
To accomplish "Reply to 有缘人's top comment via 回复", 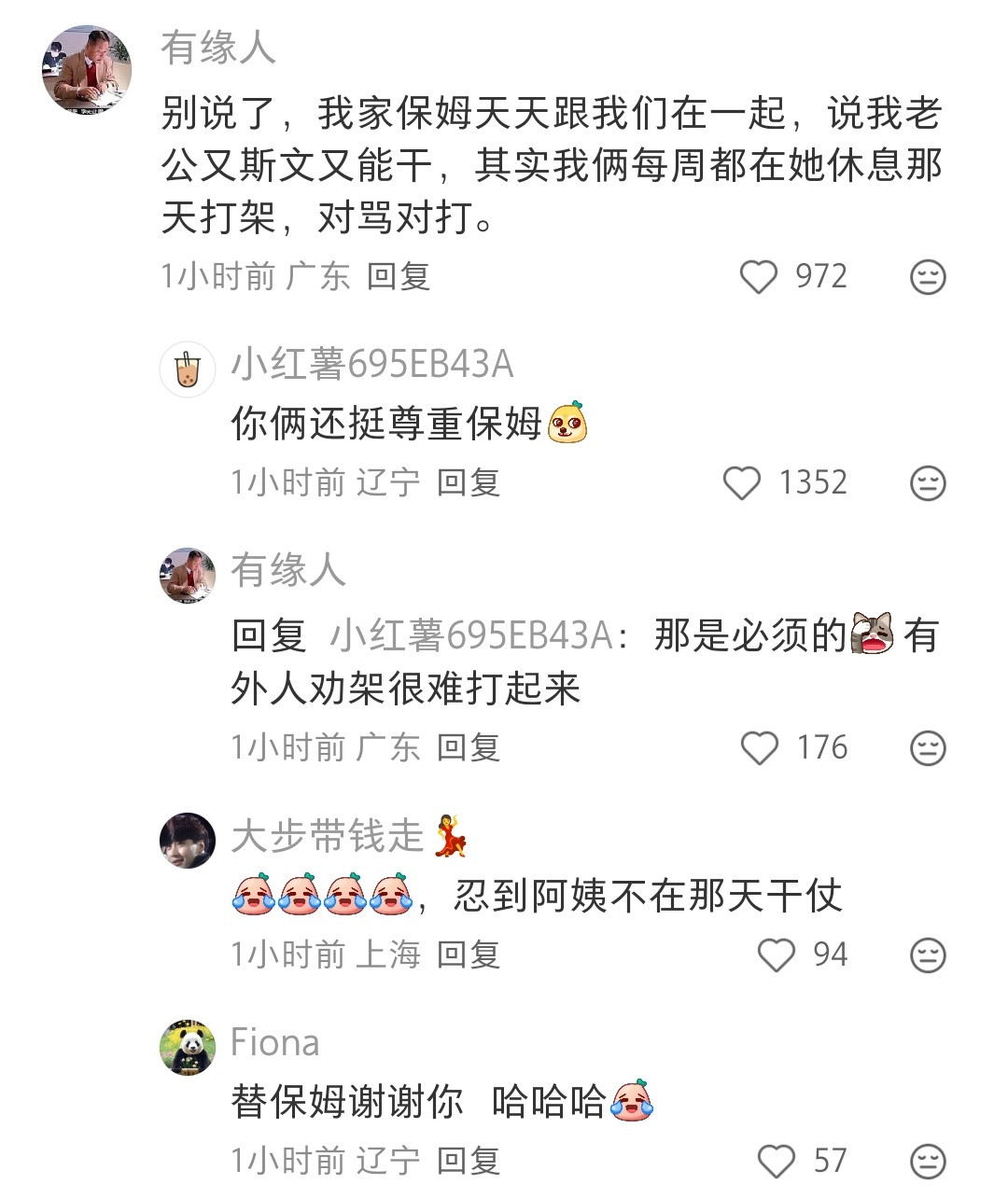I will [x=399, y=276].
